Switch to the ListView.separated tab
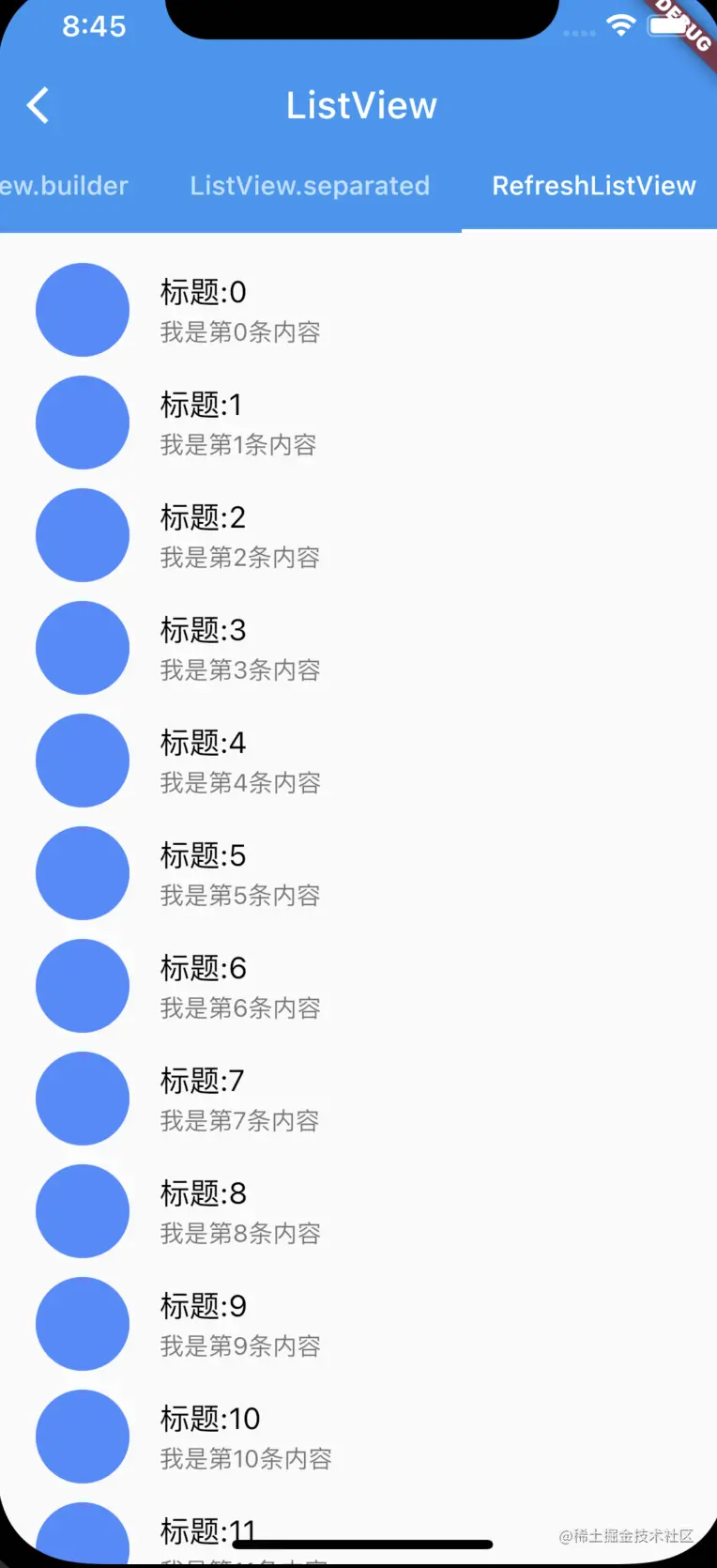This screenshot has width=717, height=1568. click(x=309, y=186)
